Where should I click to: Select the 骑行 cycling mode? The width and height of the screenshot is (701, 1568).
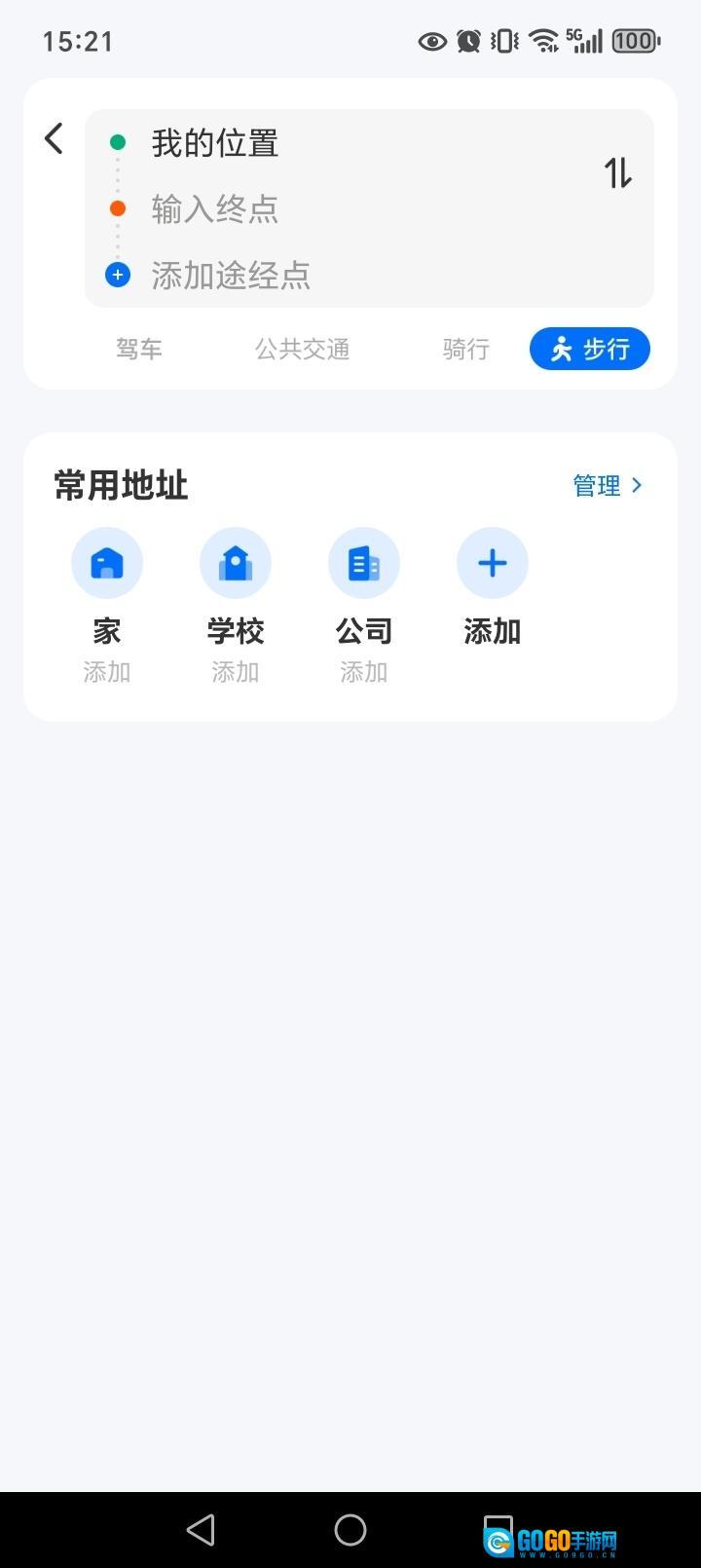[x=465, y=349]
